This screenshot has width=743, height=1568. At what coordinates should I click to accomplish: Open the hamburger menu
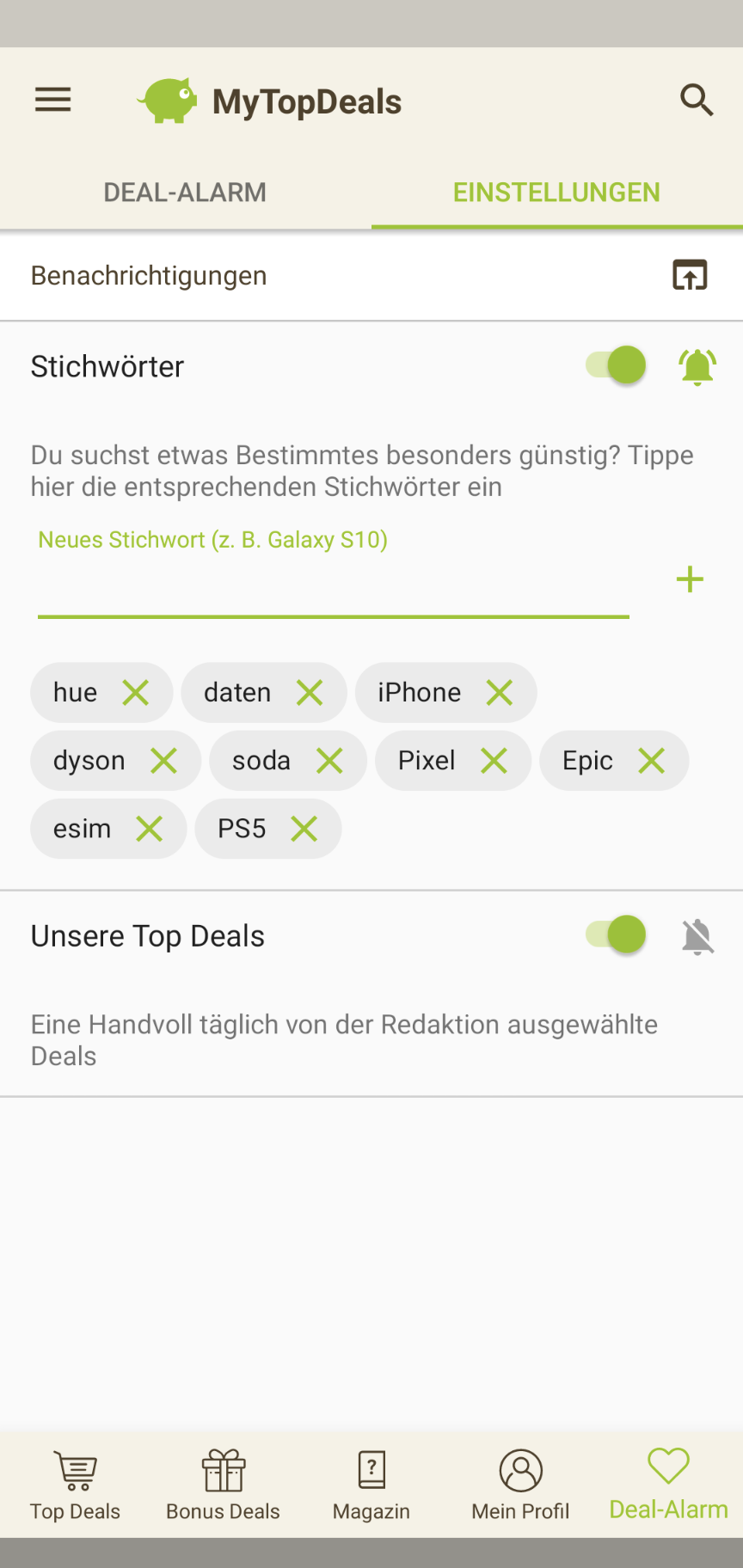(52, 101)
